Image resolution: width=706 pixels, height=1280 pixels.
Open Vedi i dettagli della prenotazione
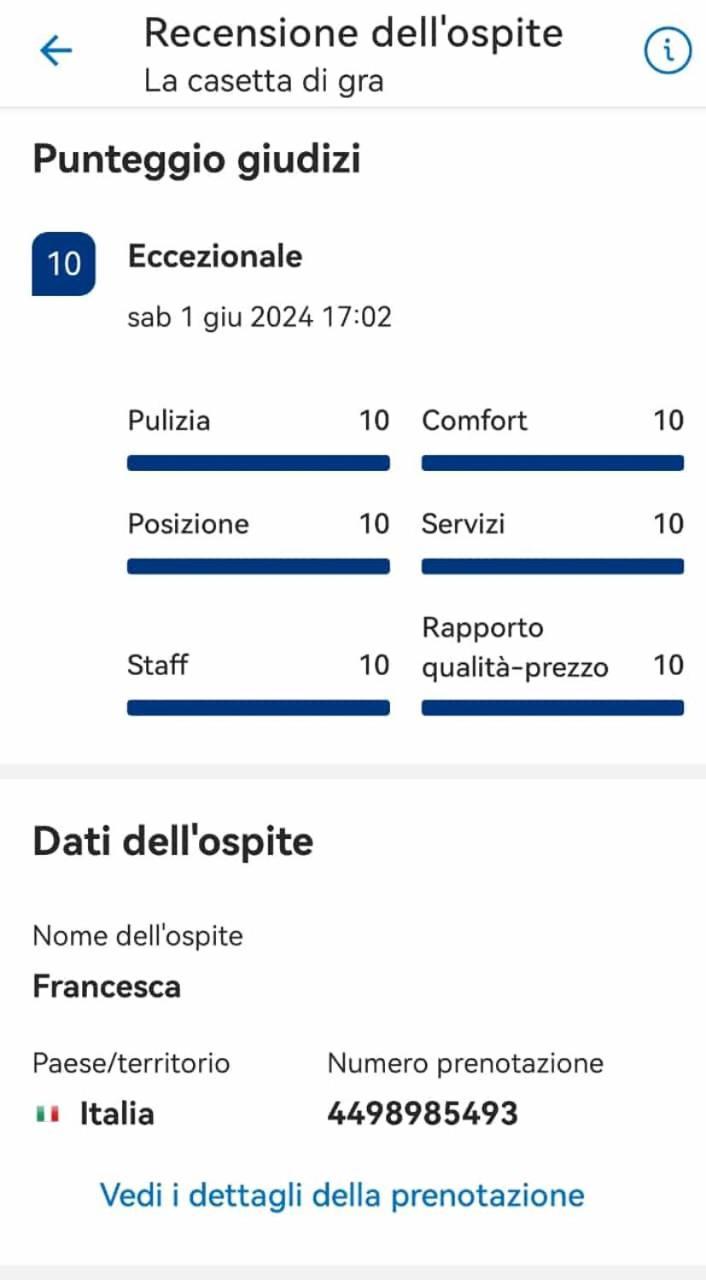[x=342, y=1195]
